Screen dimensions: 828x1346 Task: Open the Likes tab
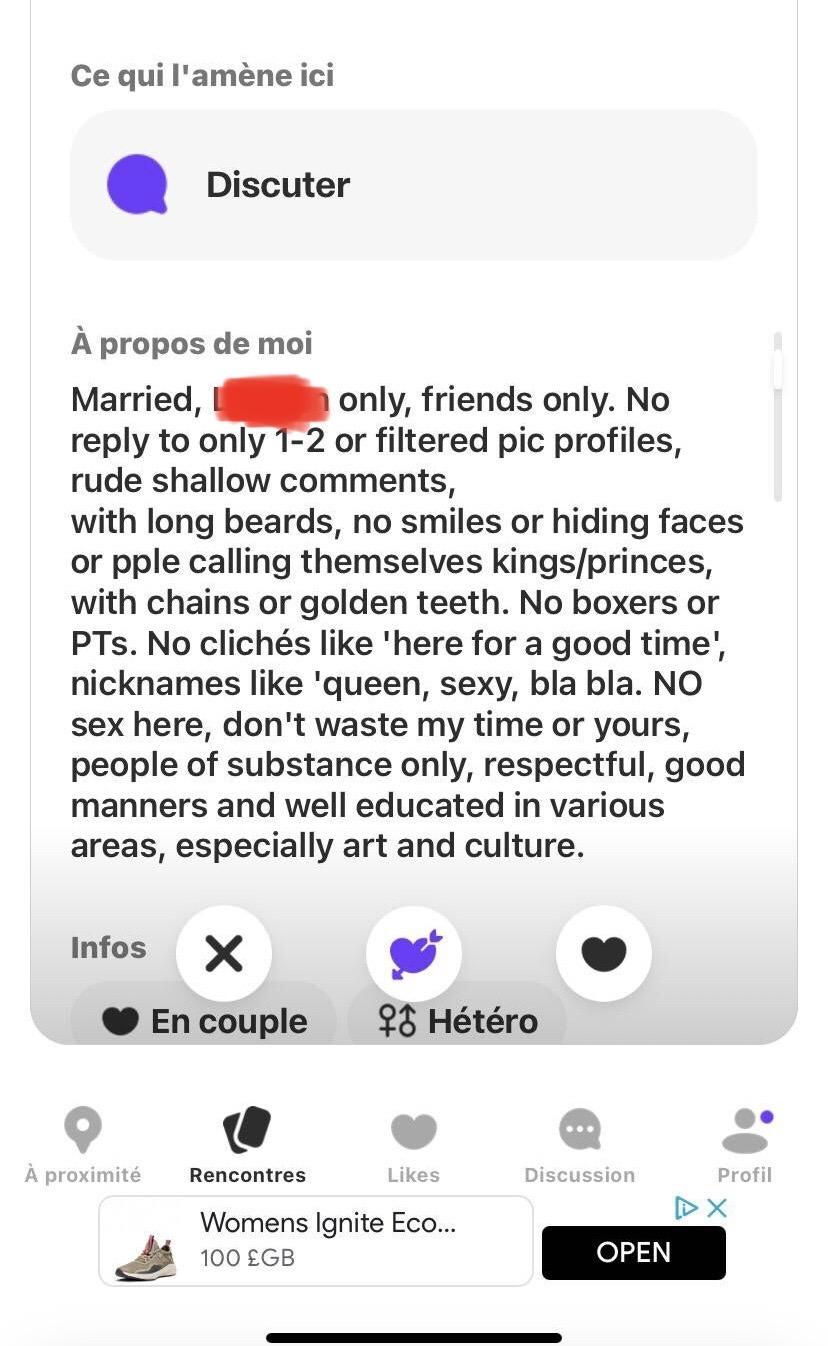point(413,1146)
